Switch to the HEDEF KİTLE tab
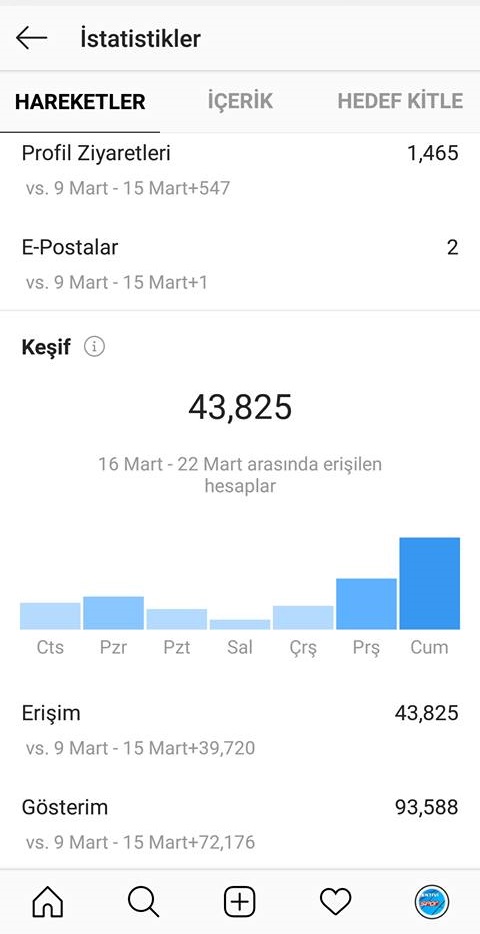 click(x=400, y=101)
